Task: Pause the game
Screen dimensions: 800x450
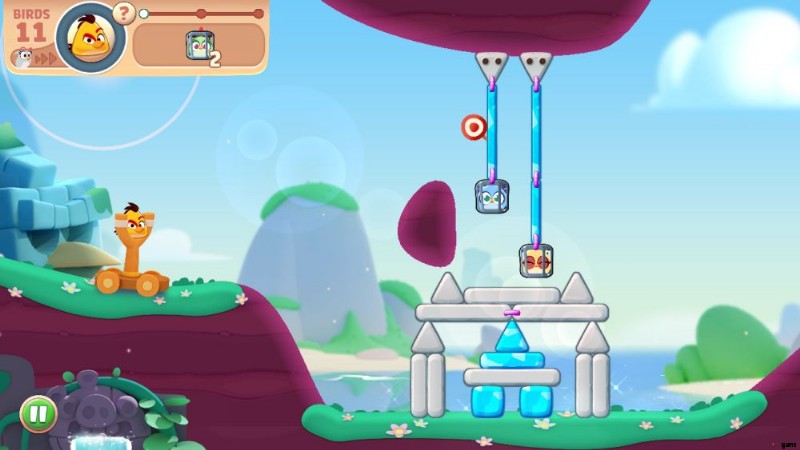Action: [37, 412]
